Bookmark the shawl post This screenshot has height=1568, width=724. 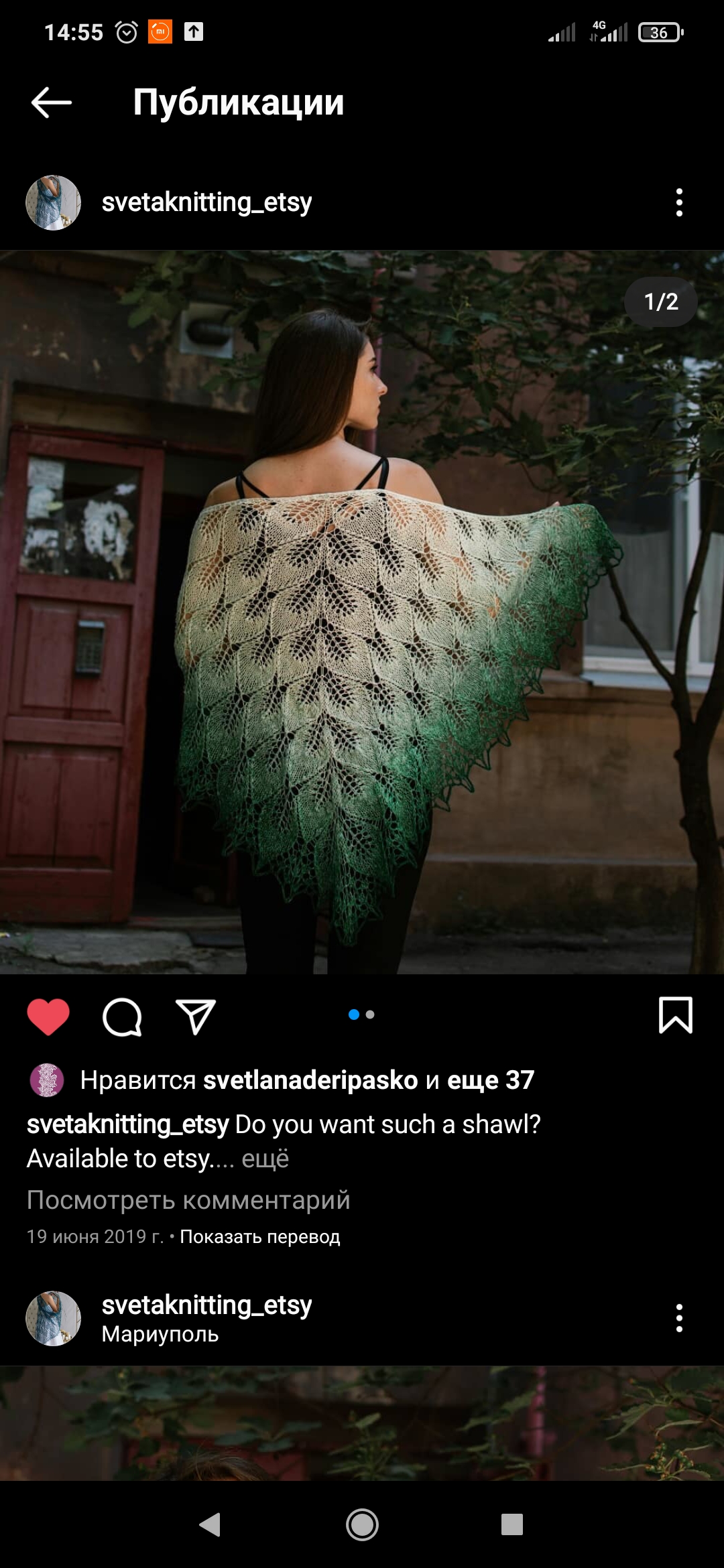[x=675, y=1015]
